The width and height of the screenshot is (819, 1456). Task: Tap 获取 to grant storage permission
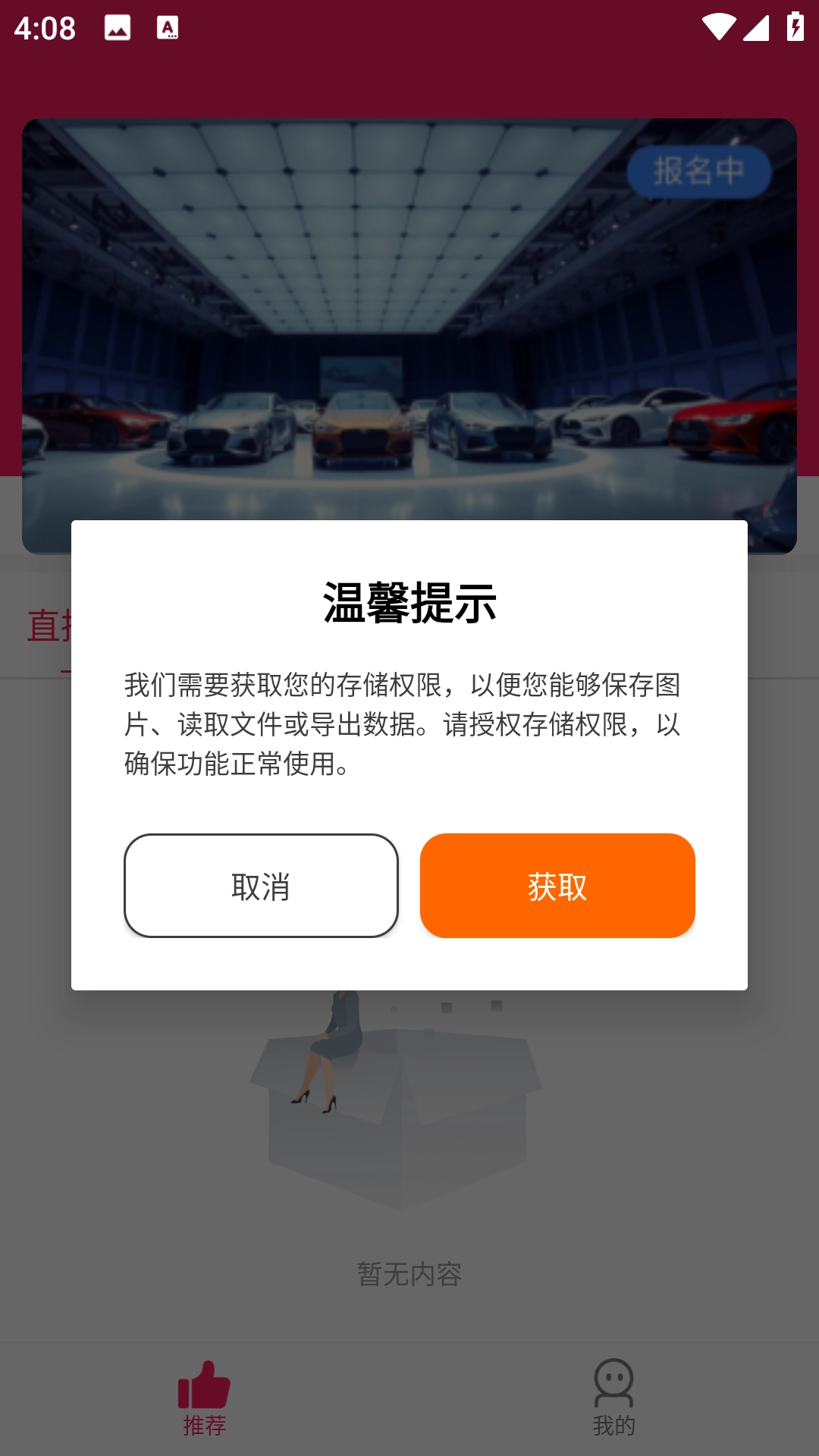[x=557, y=886]
